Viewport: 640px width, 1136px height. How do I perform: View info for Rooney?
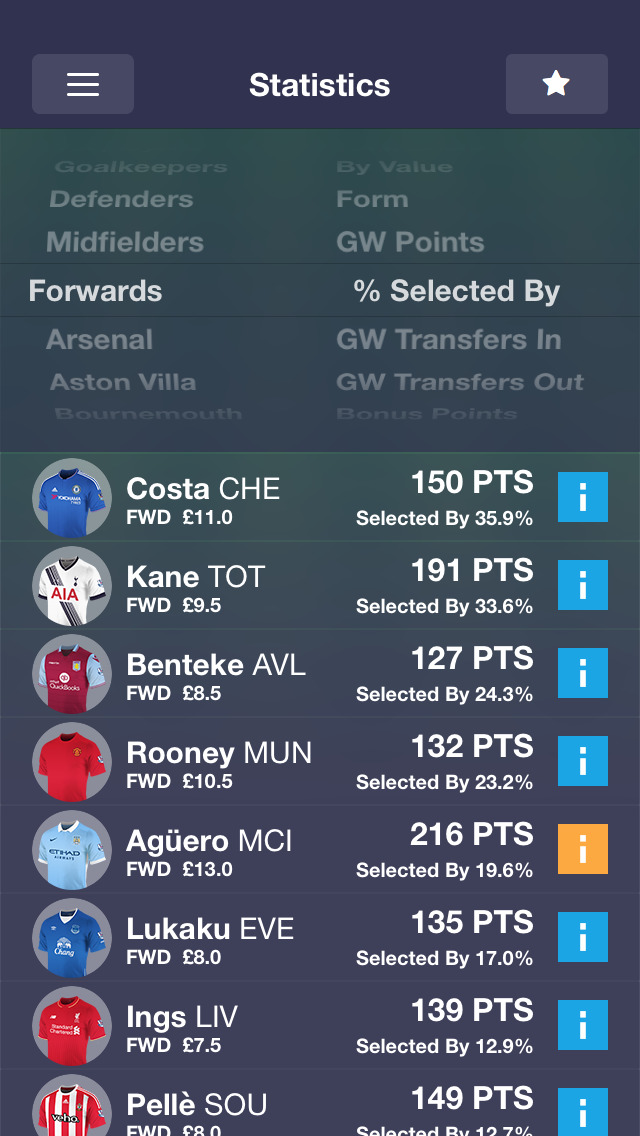pos(582,761)
